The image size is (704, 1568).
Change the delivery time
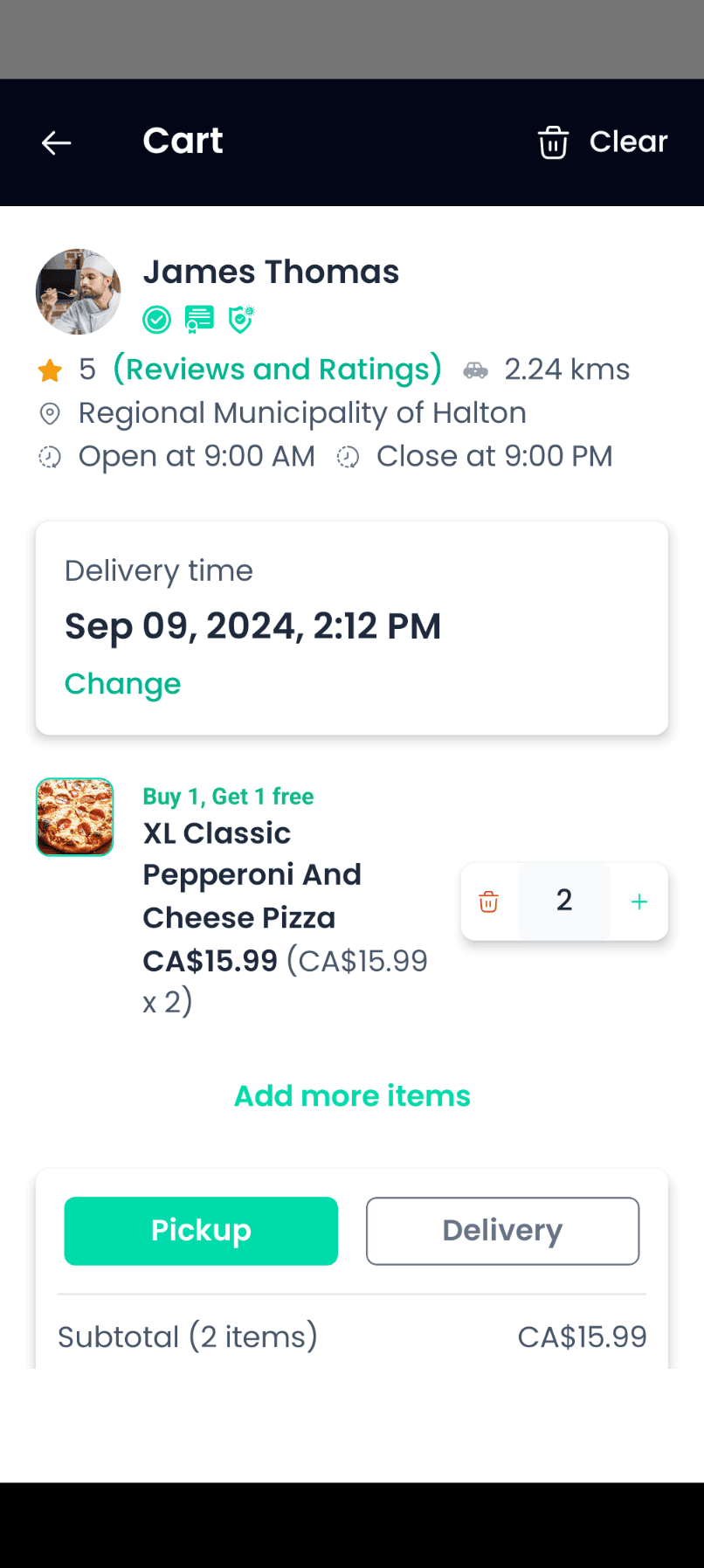click(x=123, y=684)
